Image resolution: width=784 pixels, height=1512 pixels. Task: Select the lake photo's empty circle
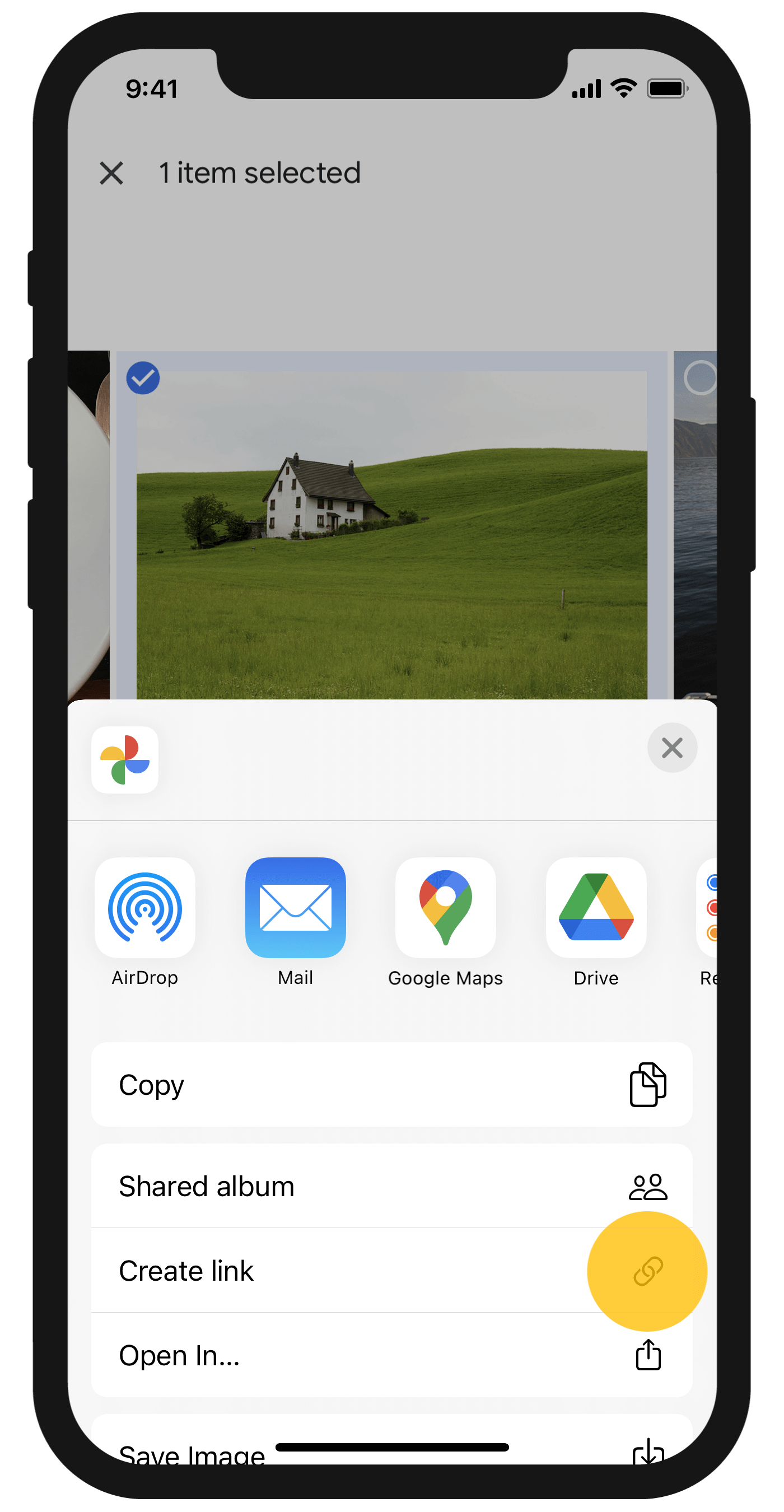700,377
